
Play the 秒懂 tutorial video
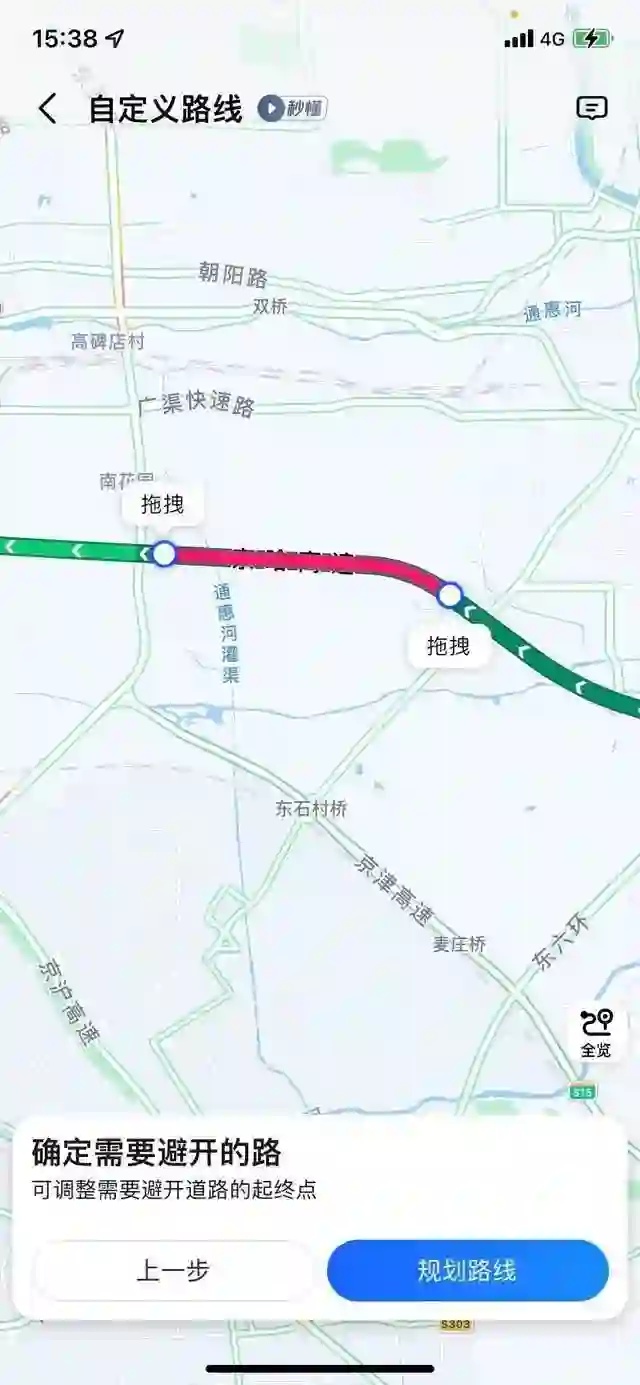[292, 108]
